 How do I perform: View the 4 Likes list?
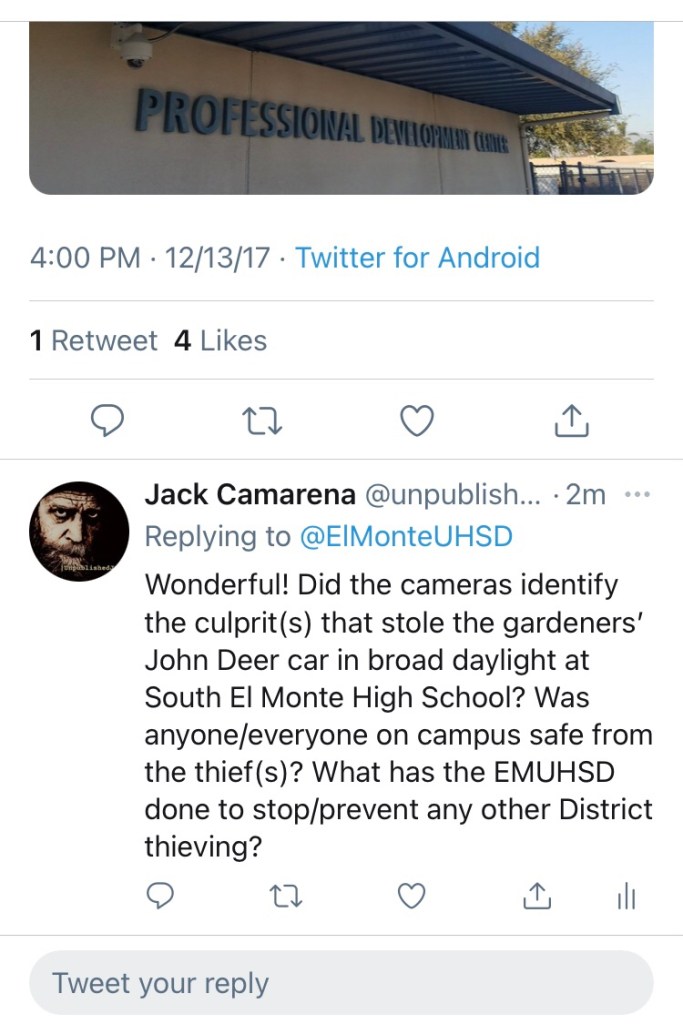click(220, 341)
